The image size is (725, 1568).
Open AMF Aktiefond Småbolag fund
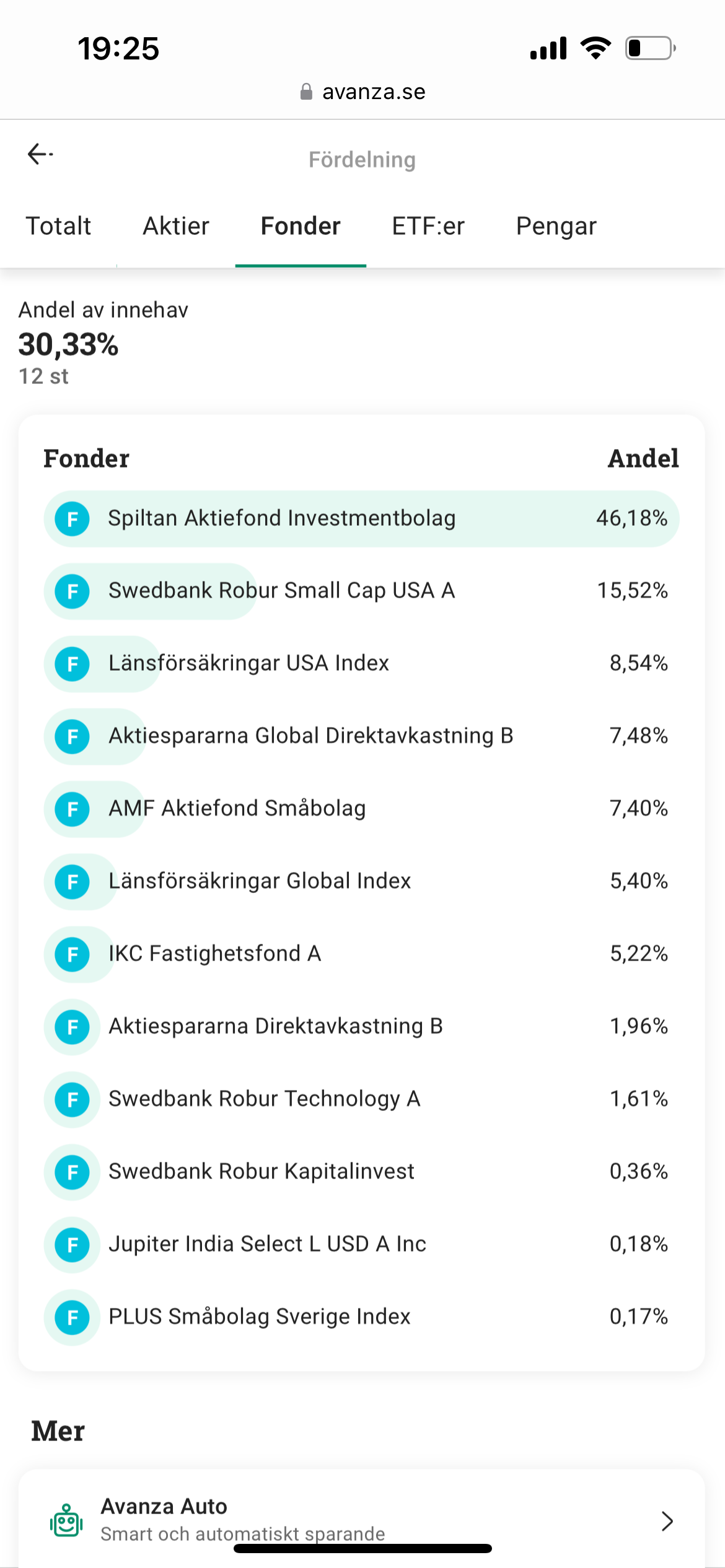(237, 808)
